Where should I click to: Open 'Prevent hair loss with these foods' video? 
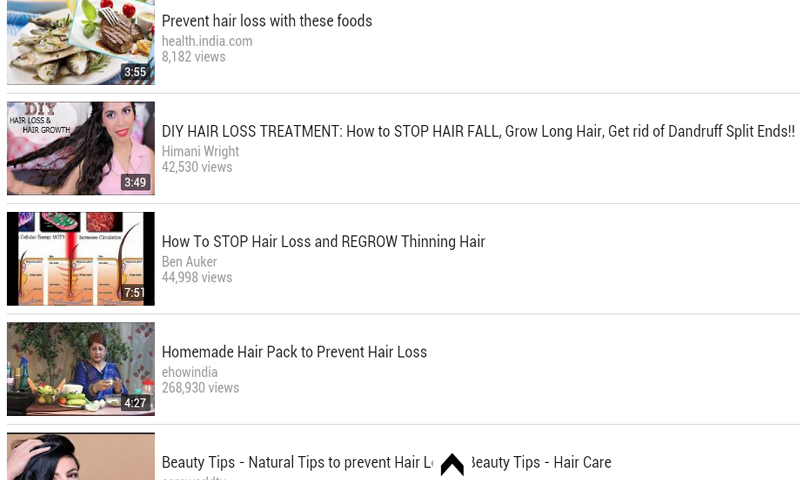pos(267,21)
